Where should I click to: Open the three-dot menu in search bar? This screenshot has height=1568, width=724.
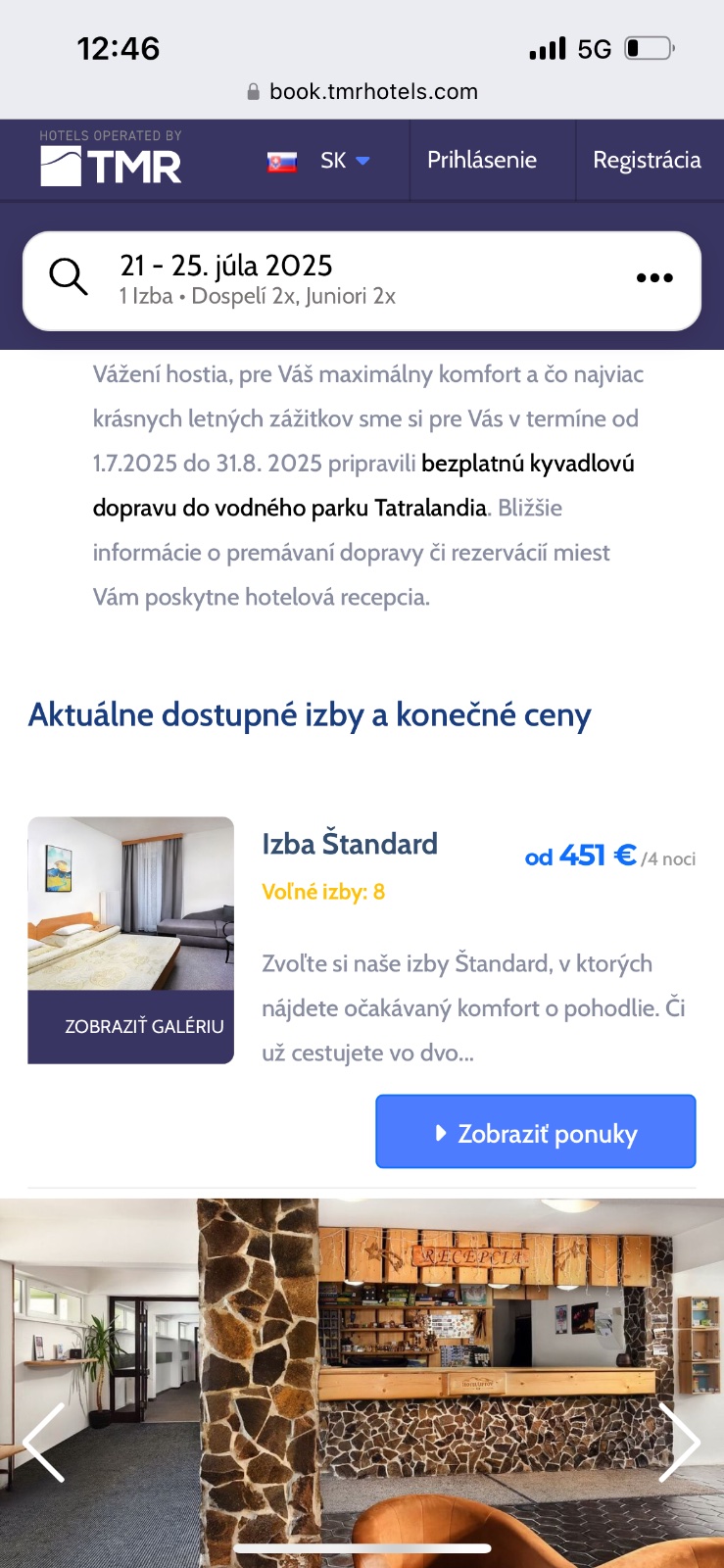[653, 278]
